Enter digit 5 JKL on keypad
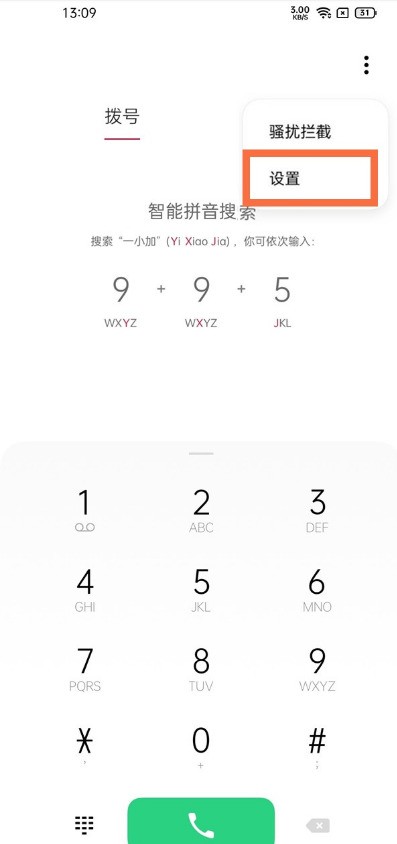397x844 pixels. tap(201, 590)
